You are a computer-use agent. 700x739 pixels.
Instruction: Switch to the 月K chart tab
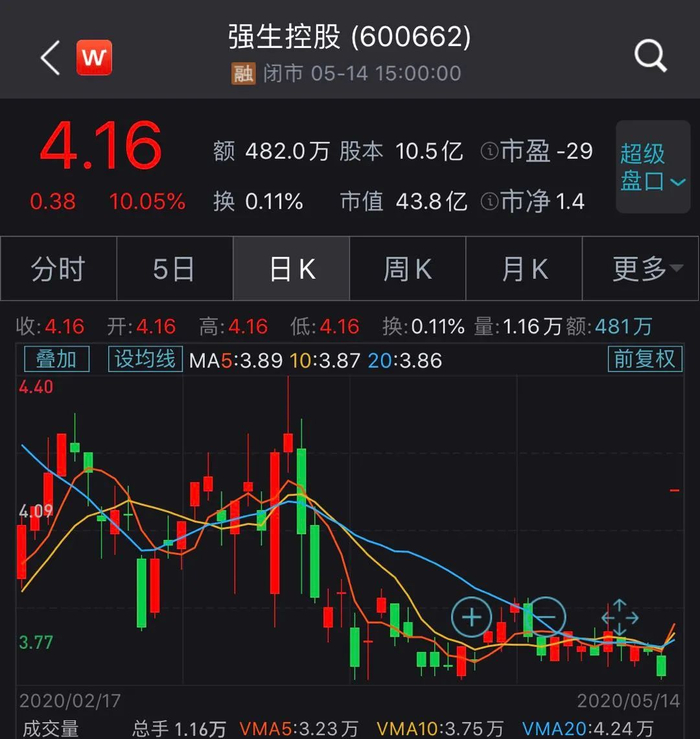point(525,269)
